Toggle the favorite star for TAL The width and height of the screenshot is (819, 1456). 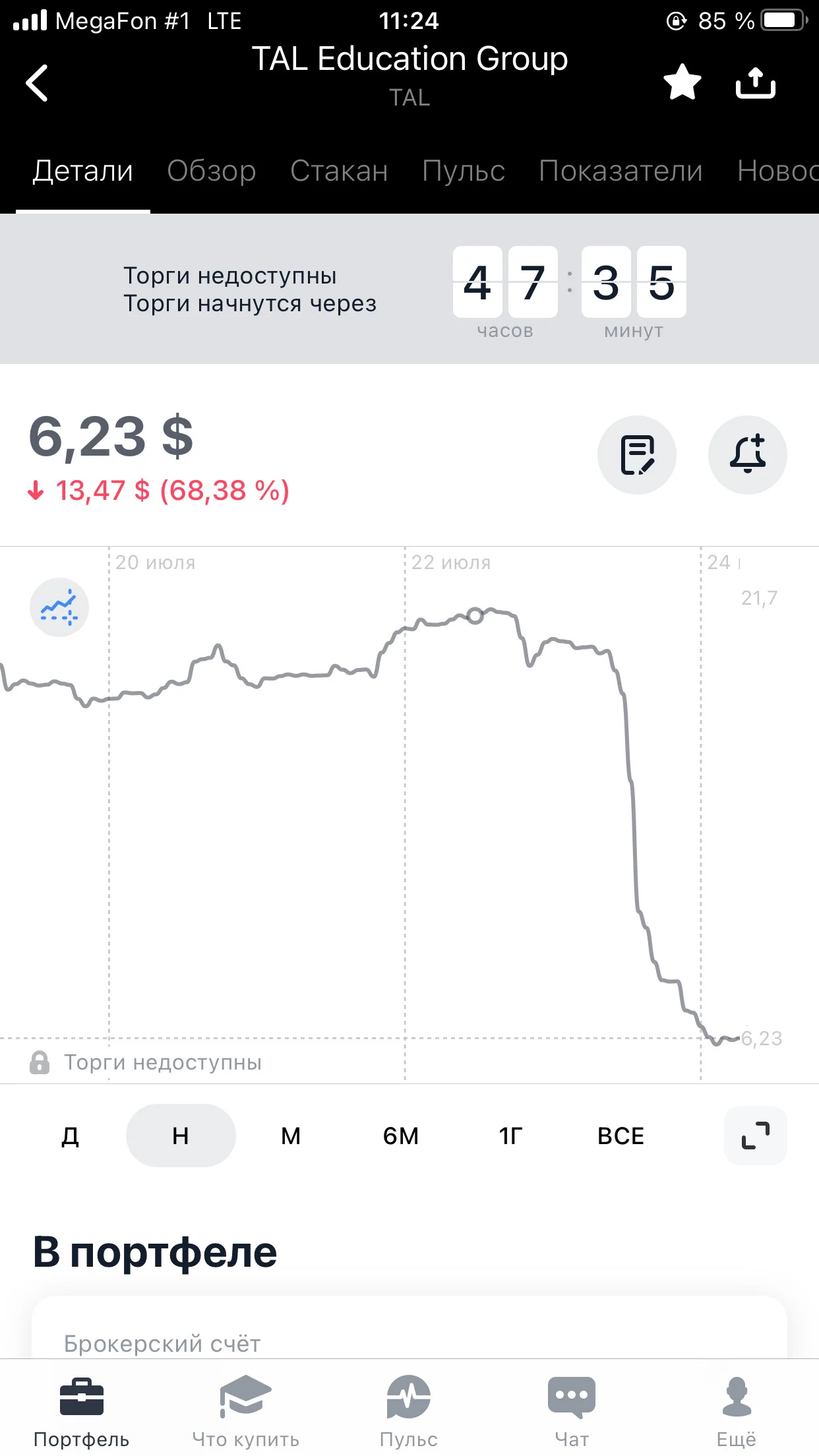[x=682, y=82]
